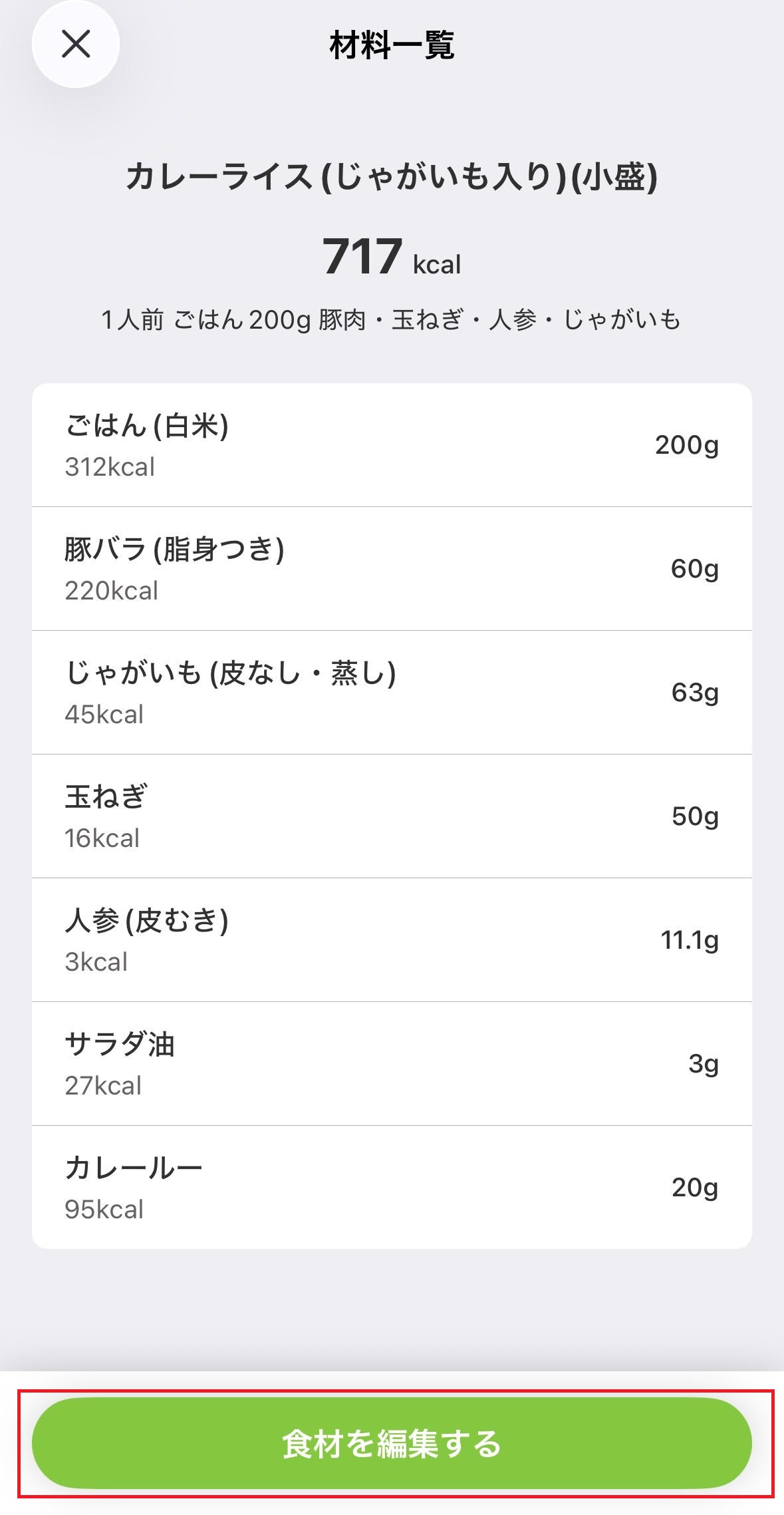
Task: Close the 材料一覧 screen
Action: click(x=76, y=45)
